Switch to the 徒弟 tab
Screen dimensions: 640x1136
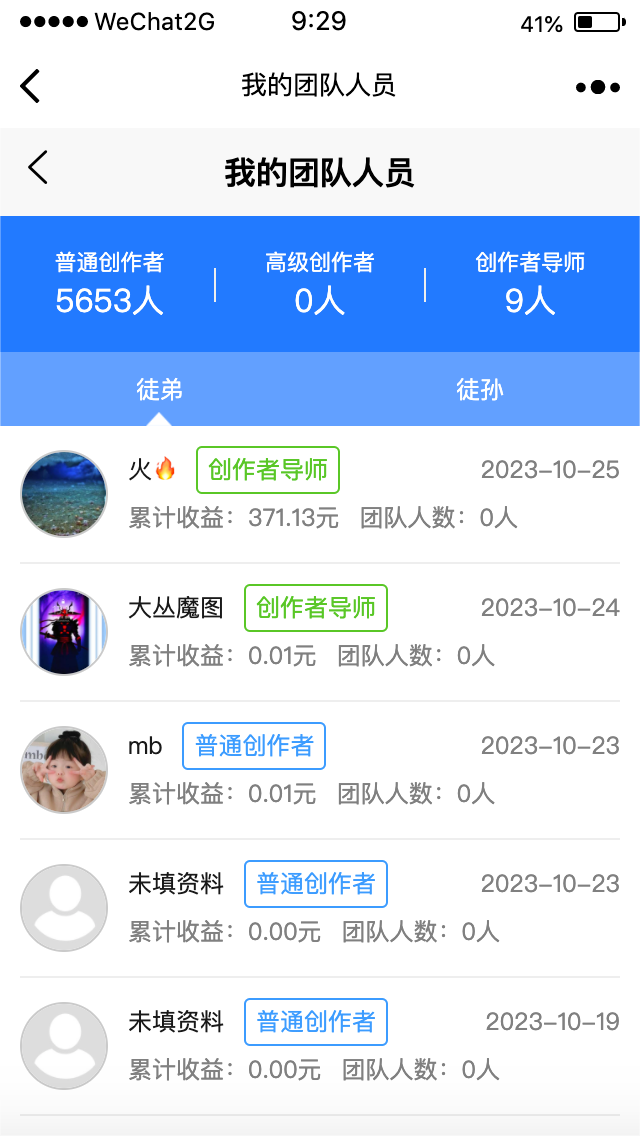point(160,389)
